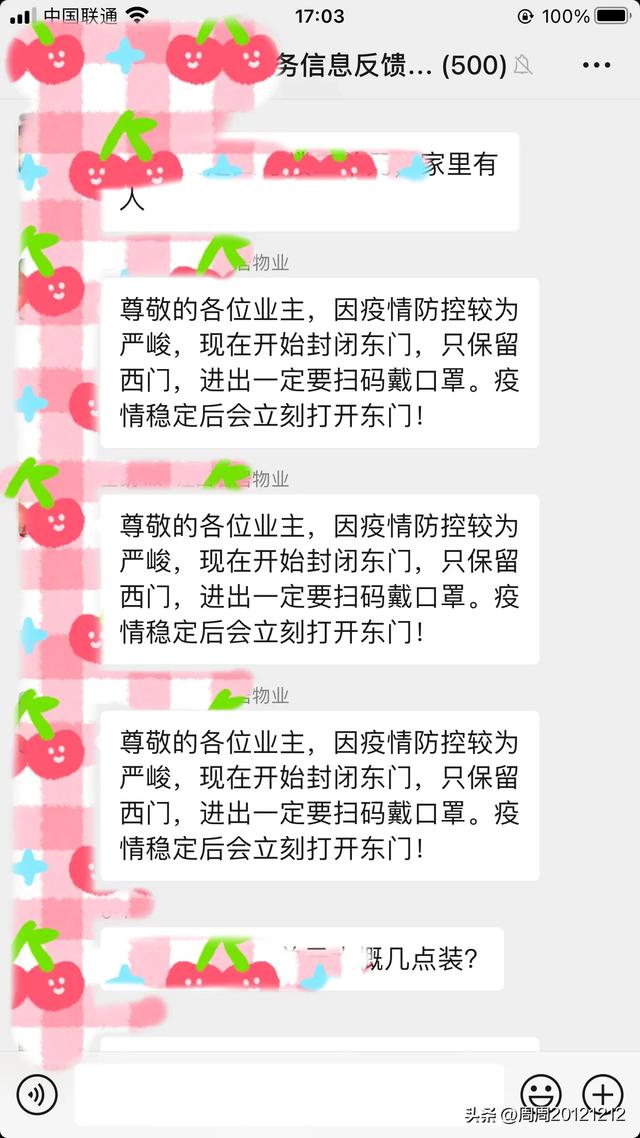Tap the message text input field

[x=290, y=1094]
